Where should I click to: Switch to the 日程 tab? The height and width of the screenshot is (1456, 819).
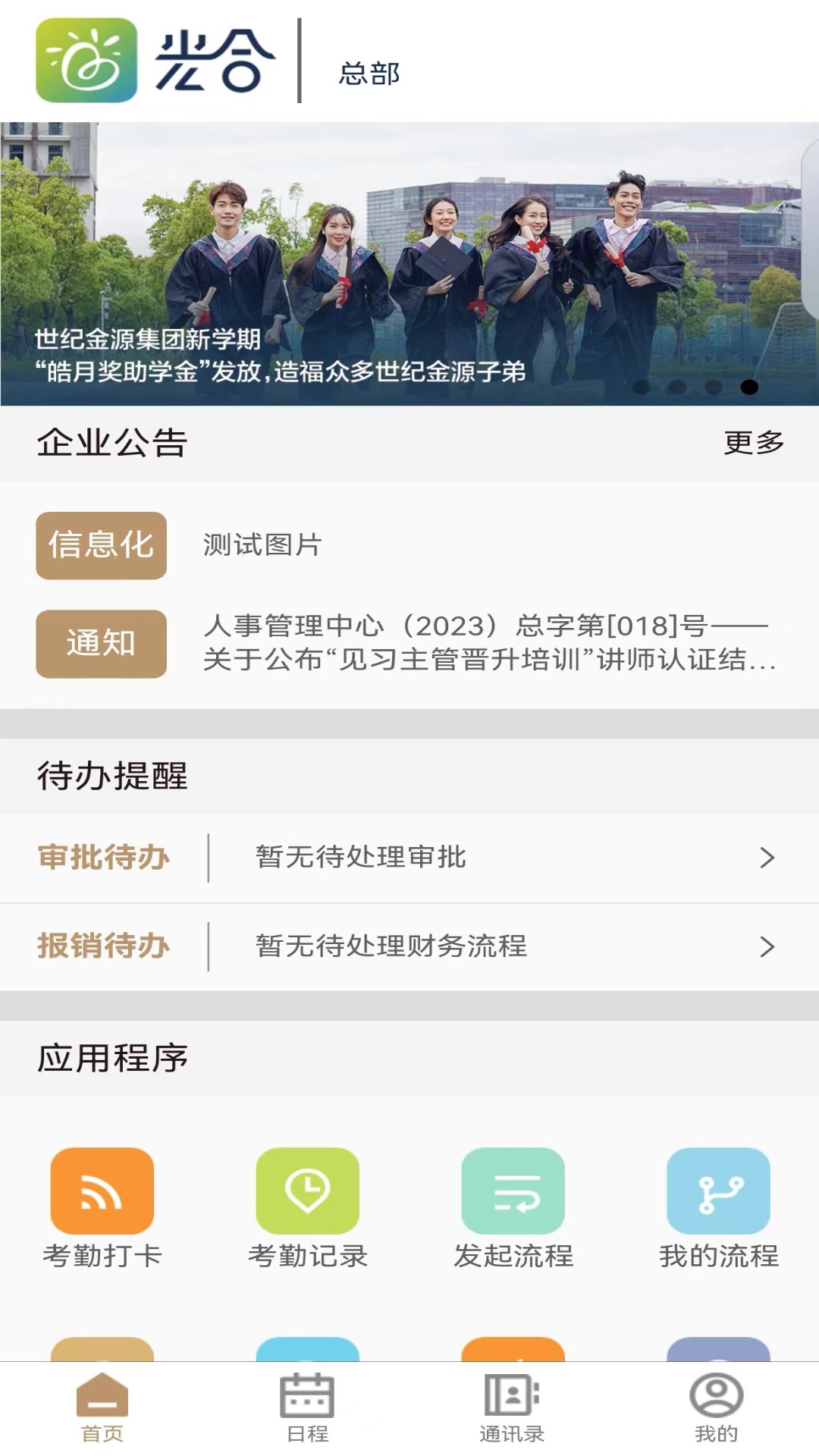click(x=307, y=1408)
